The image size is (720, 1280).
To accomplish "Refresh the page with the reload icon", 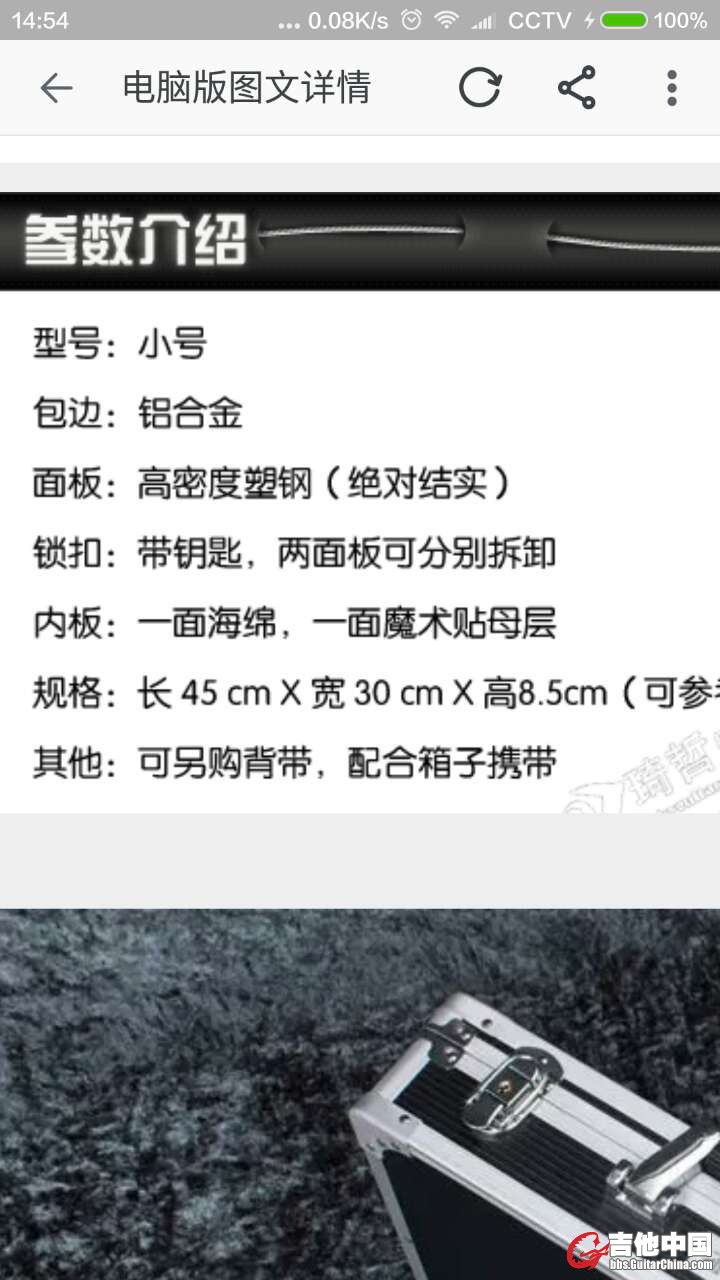I will point(480,88).
